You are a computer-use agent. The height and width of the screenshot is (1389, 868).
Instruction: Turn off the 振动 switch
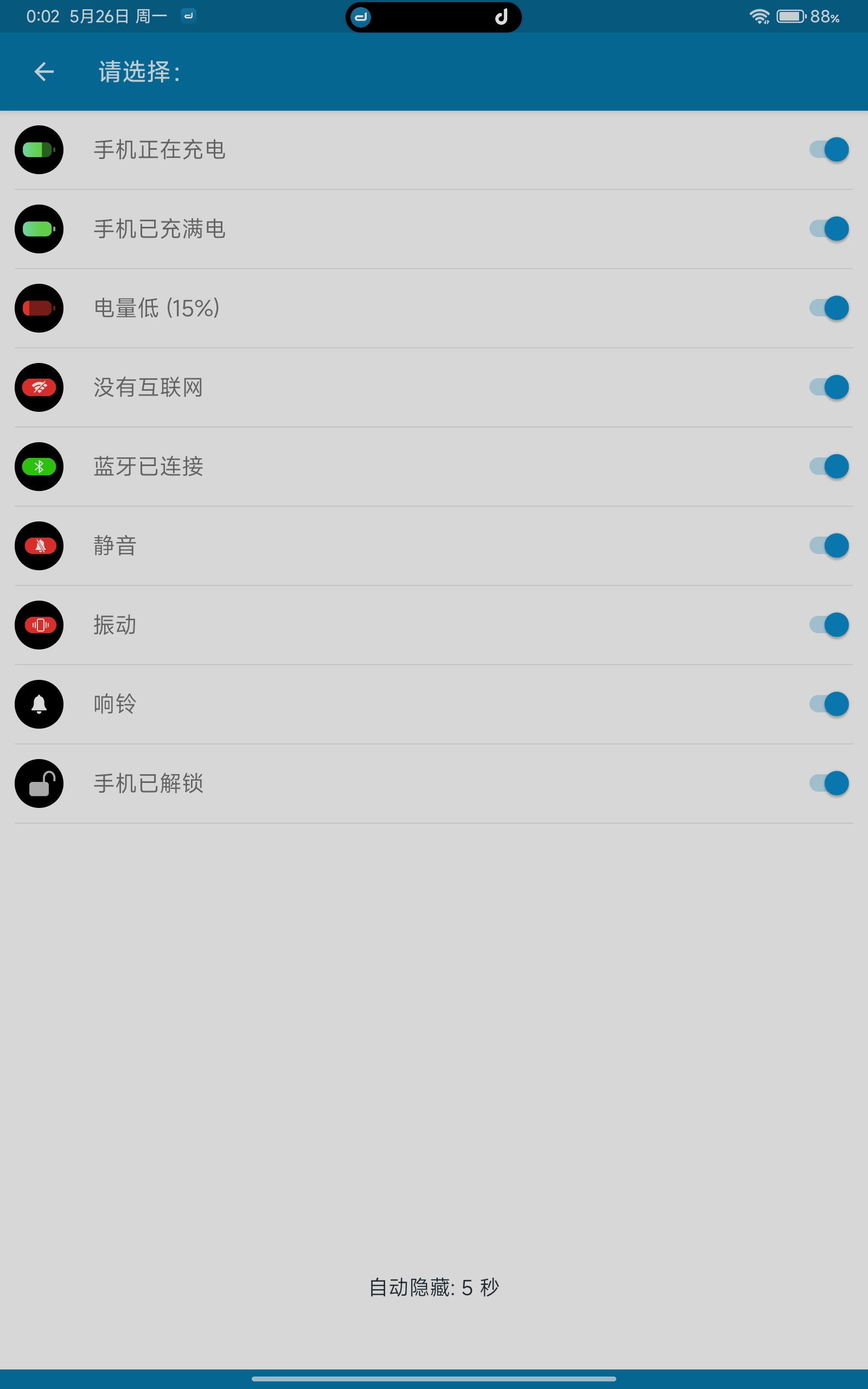pos(829,625)
